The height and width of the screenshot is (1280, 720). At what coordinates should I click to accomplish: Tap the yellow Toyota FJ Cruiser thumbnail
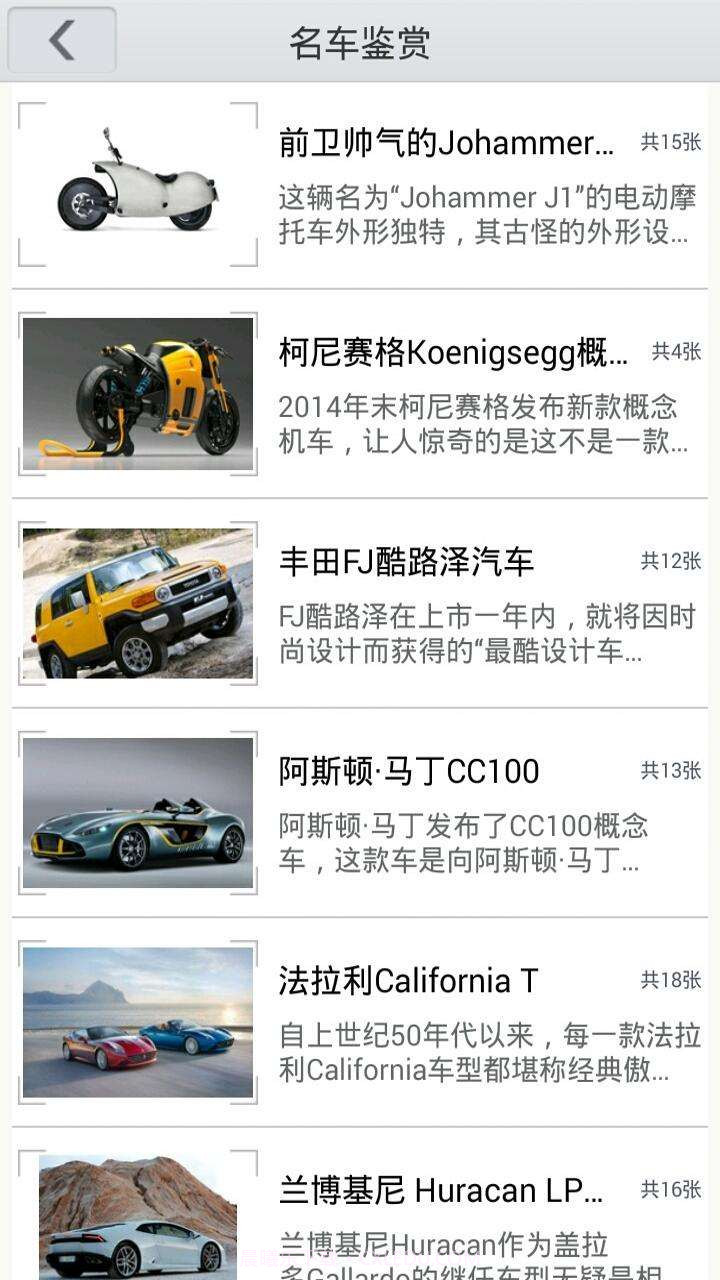[x=139, y=602]
